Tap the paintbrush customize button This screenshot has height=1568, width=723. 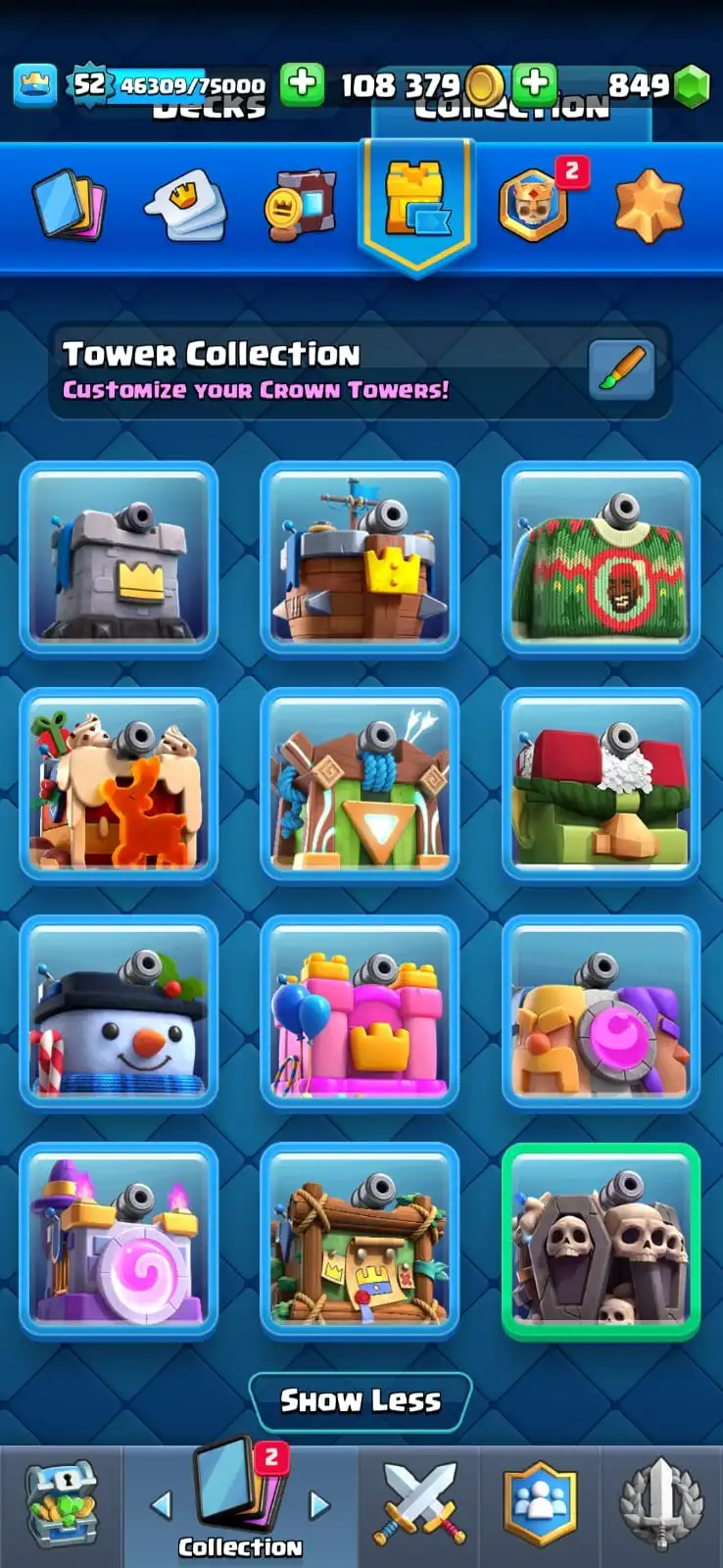[x=621, y=370]
